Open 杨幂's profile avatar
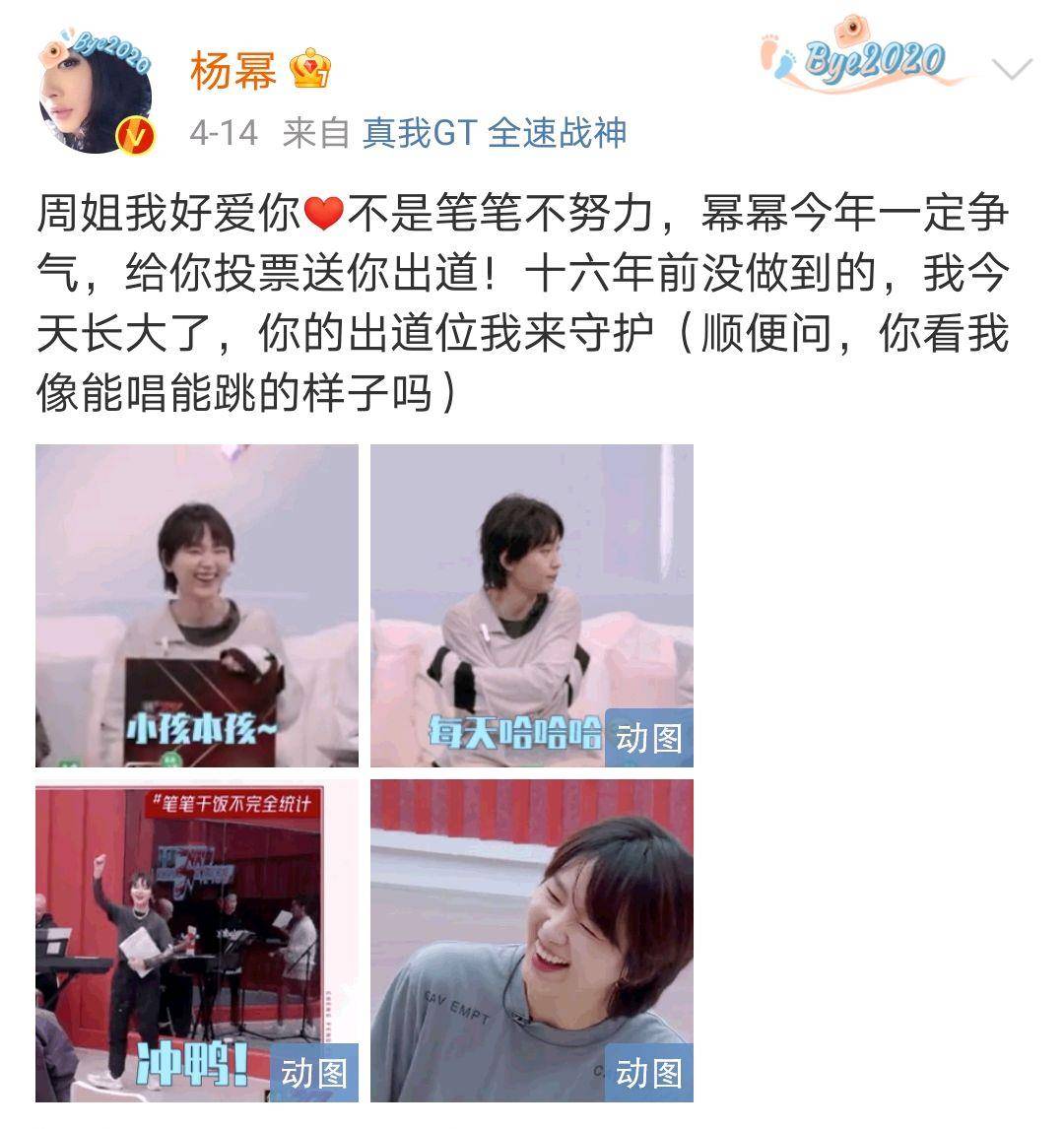Viewport: 1064px width, 1129px height. tap(96, 97)
